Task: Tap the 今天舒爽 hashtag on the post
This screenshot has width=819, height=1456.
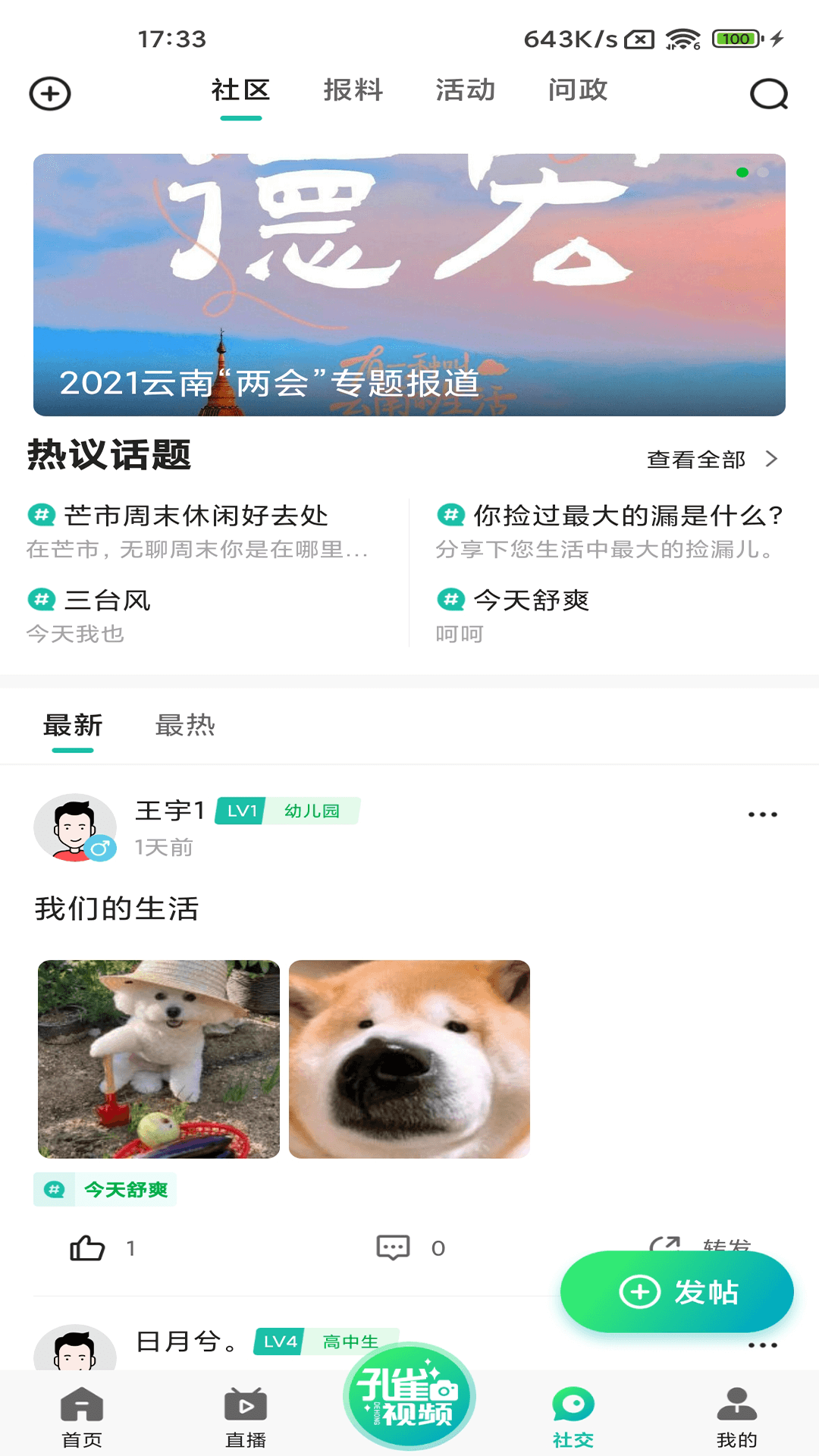Action: coord(105,1189)
